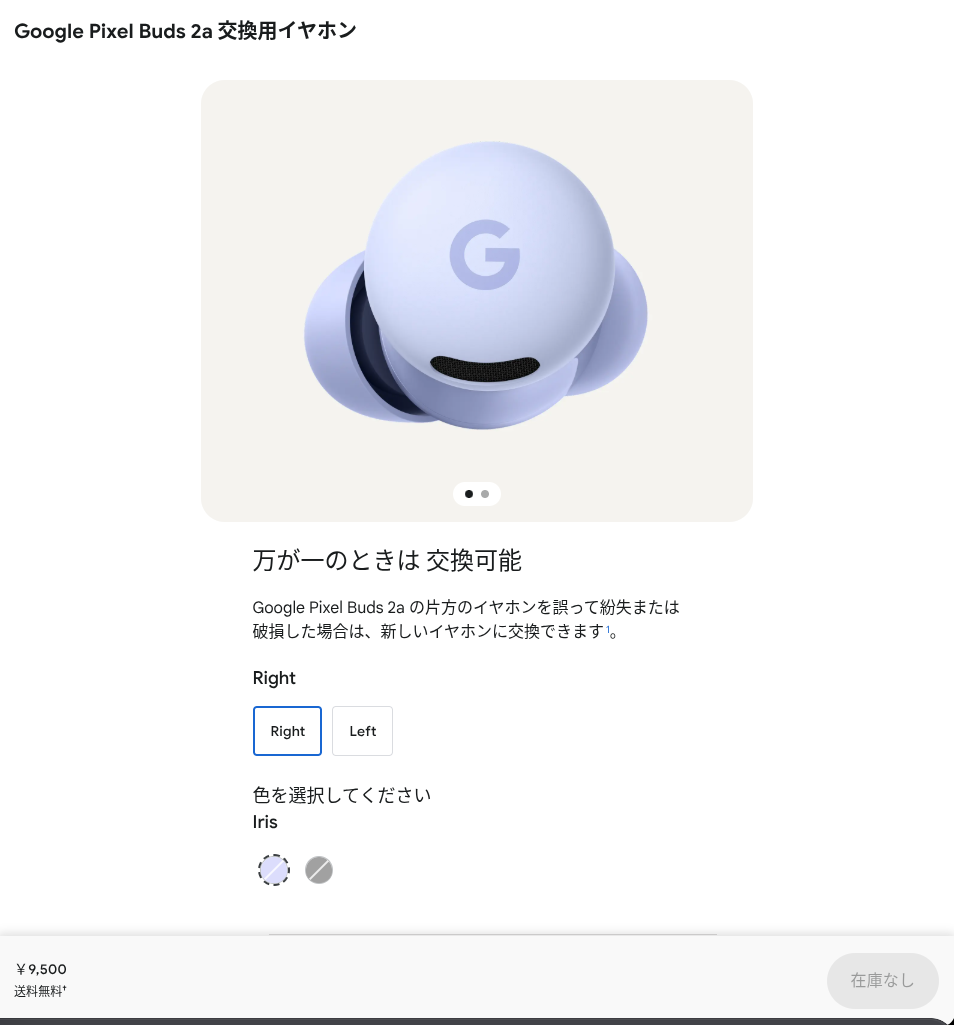
Task: Choose the Left earbud option
Action: coord(362,731)
